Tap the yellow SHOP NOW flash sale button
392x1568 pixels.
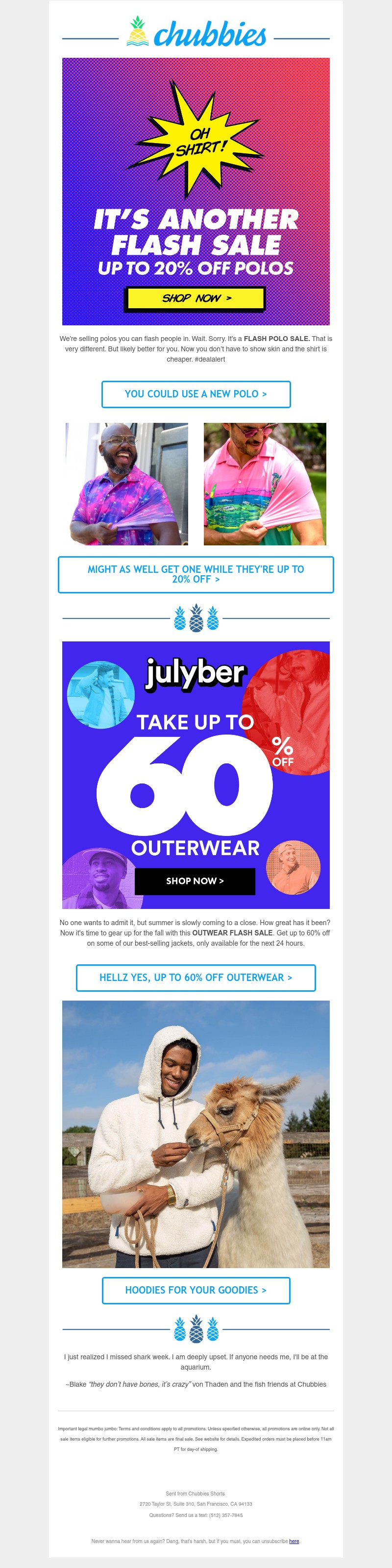pos(196,298)
